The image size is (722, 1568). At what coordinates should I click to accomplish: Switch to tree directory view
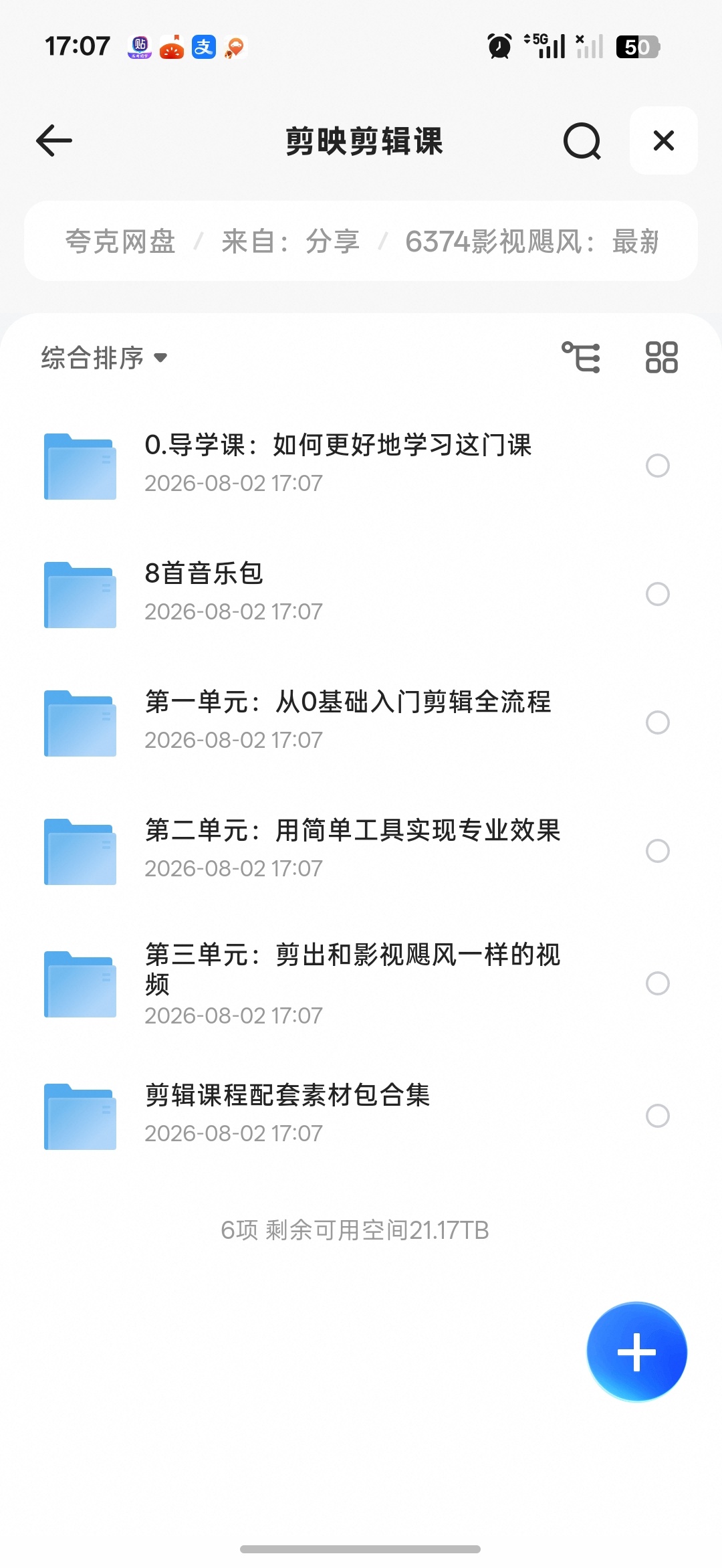[x=581, y=357]
